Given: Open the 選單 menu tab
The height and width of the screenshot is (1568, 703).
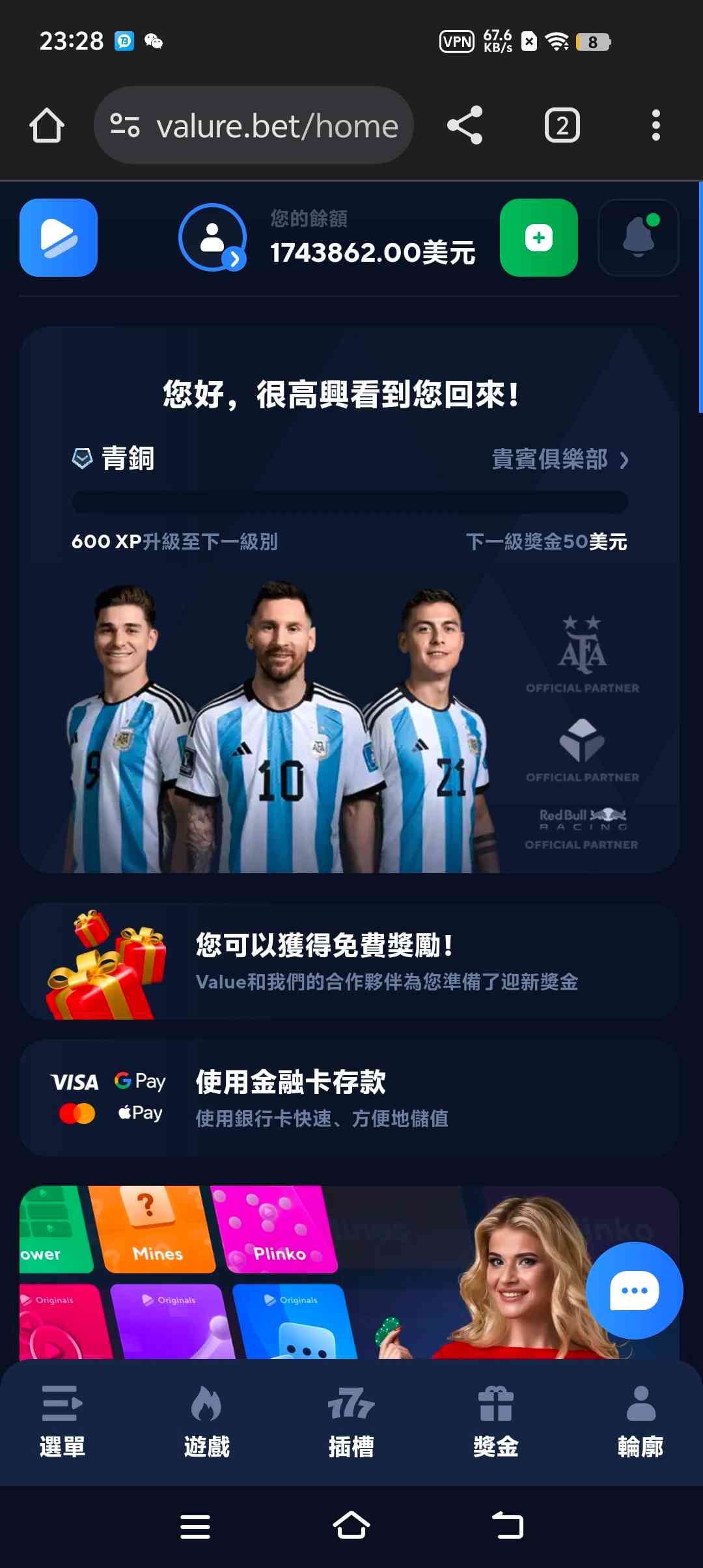Looking at the screenshot, I should tap(62, 1422).
